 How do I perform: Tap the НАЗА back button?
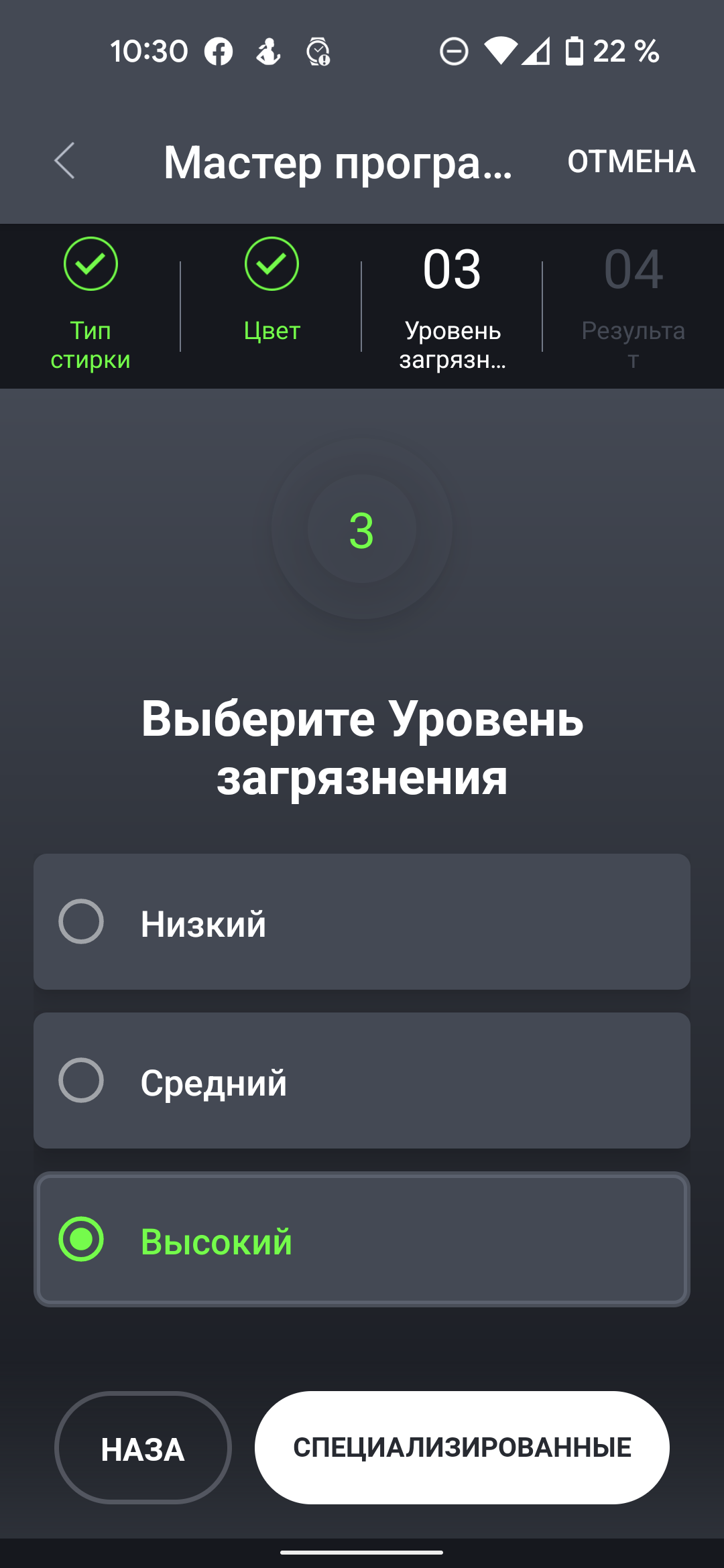coord(143,1448)
